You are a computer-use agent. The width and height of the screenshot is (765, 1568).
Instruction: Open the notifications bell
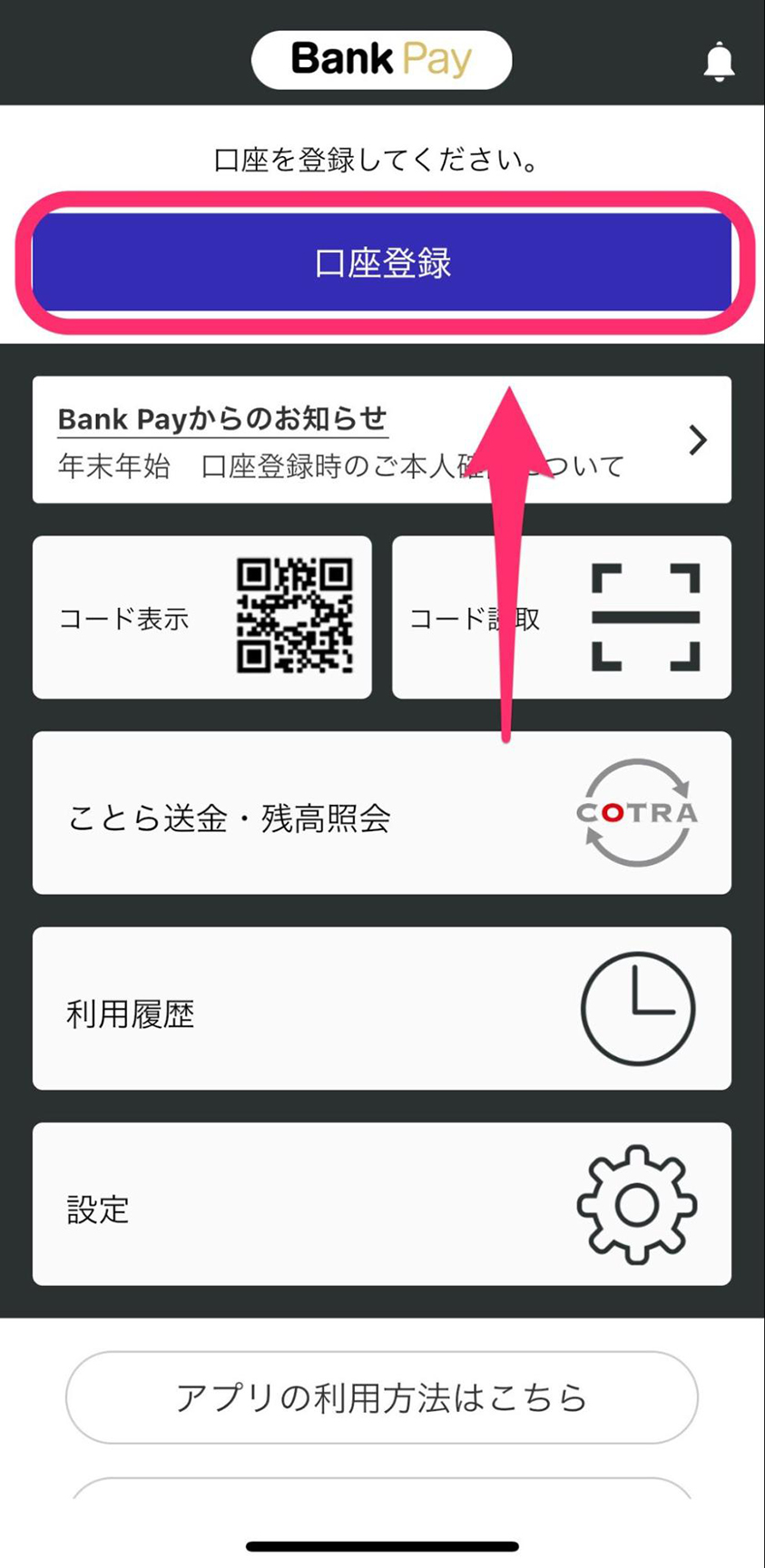719,62
